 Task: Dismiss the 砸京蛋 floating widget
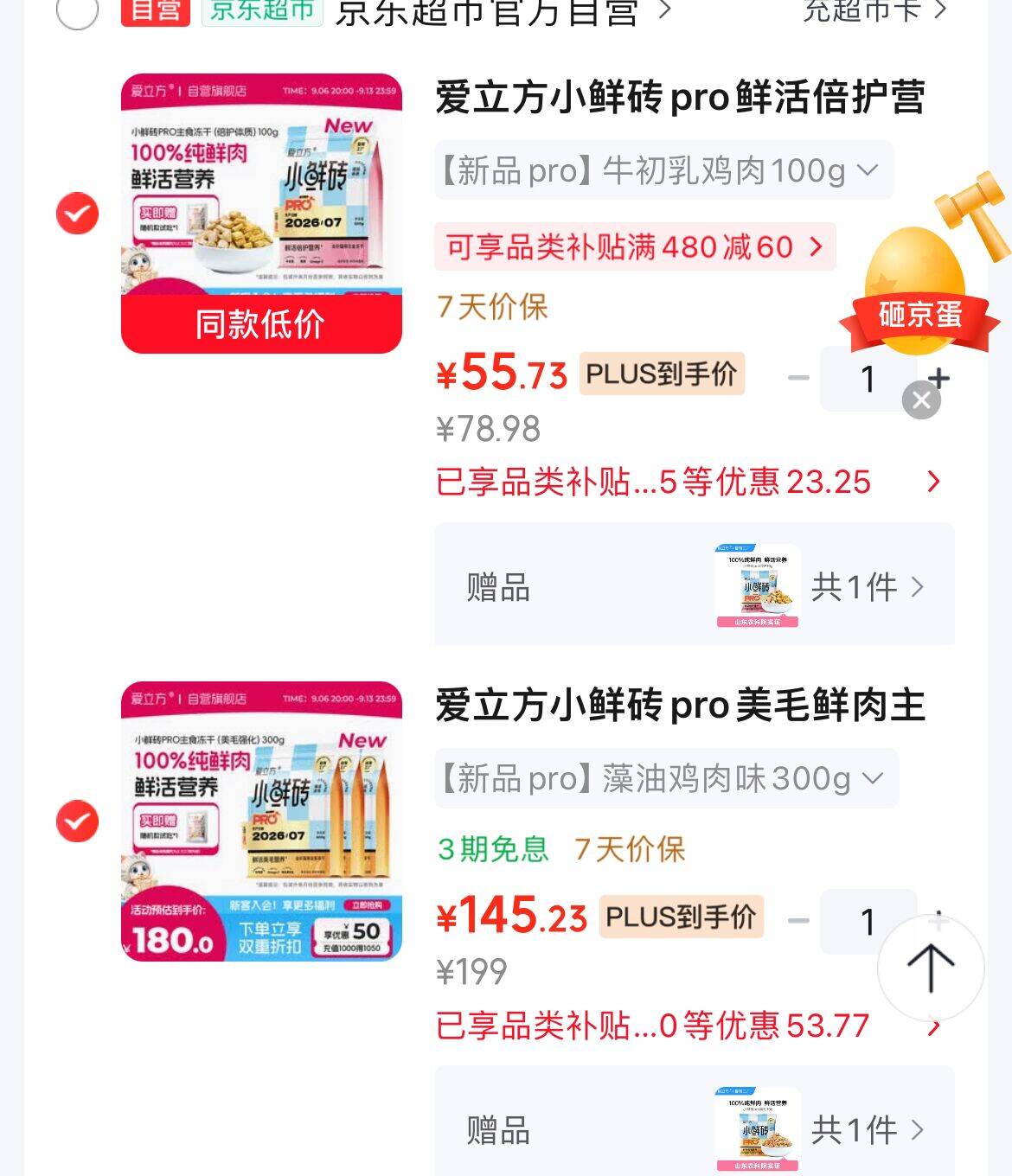click(x=921, y=400)
